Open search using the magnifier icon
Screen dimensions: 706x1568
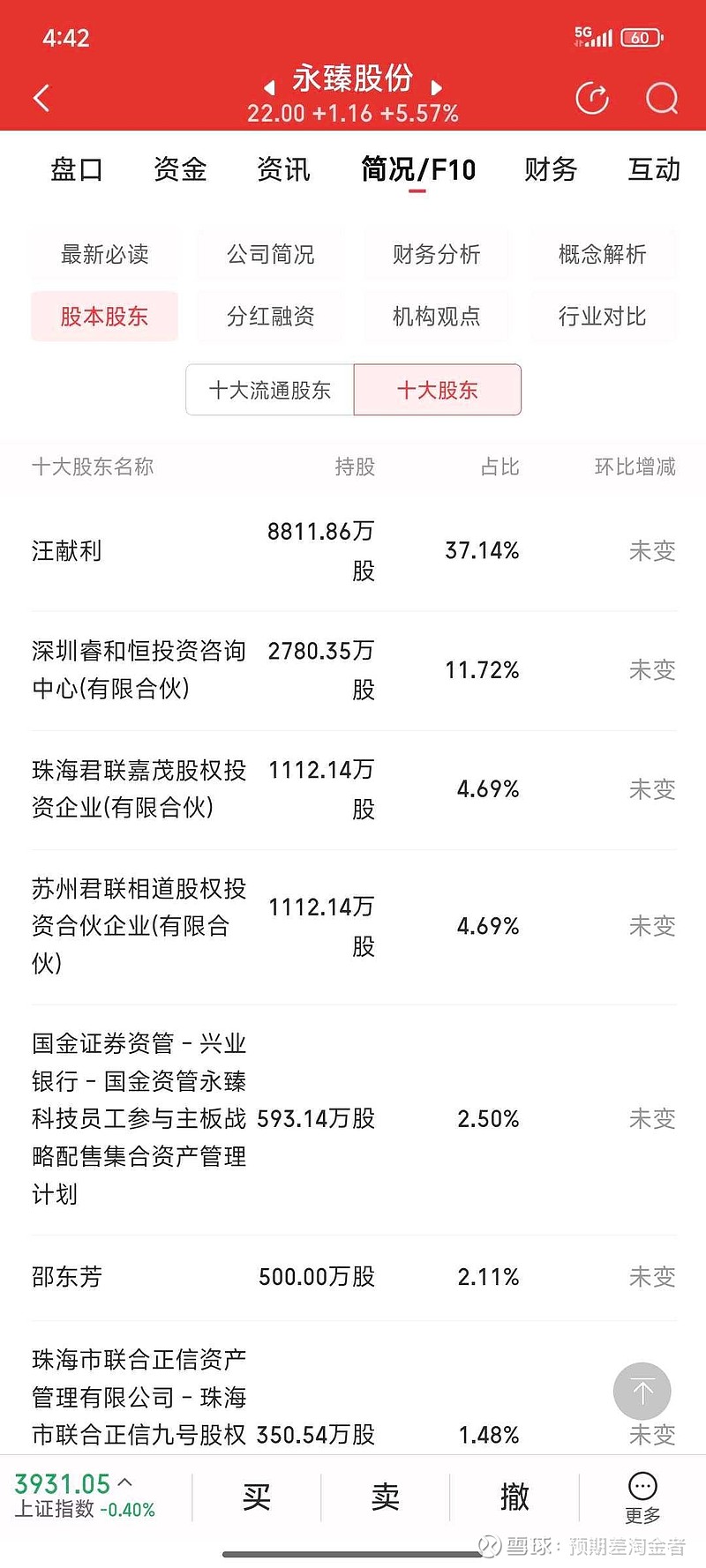pyautogui.click(x=661, y=99)
